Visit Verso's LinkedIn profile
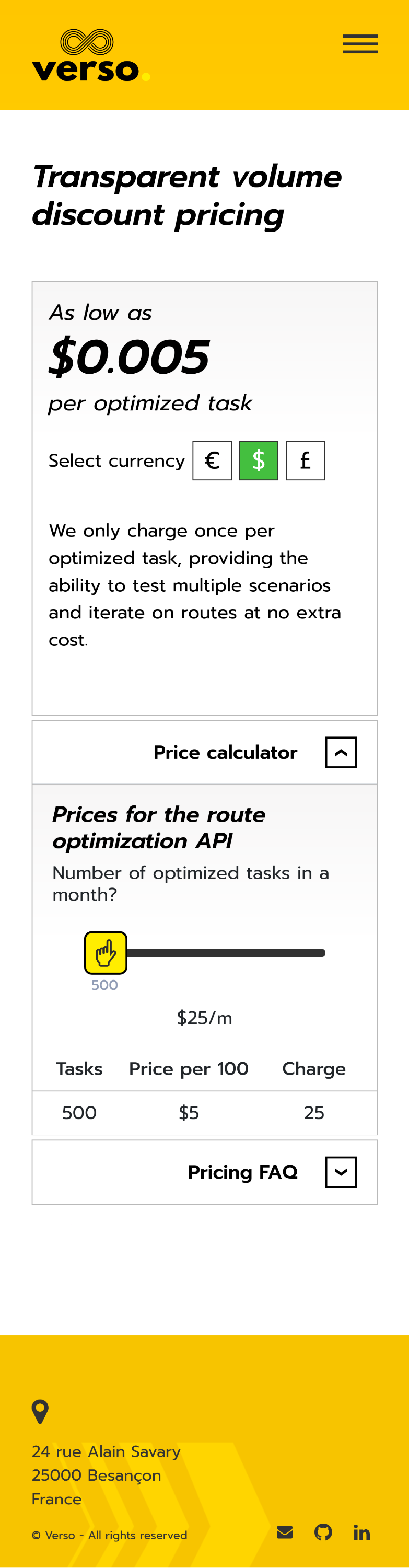The height and width of the screenshot is (1568, 409). pos(361,1532)
